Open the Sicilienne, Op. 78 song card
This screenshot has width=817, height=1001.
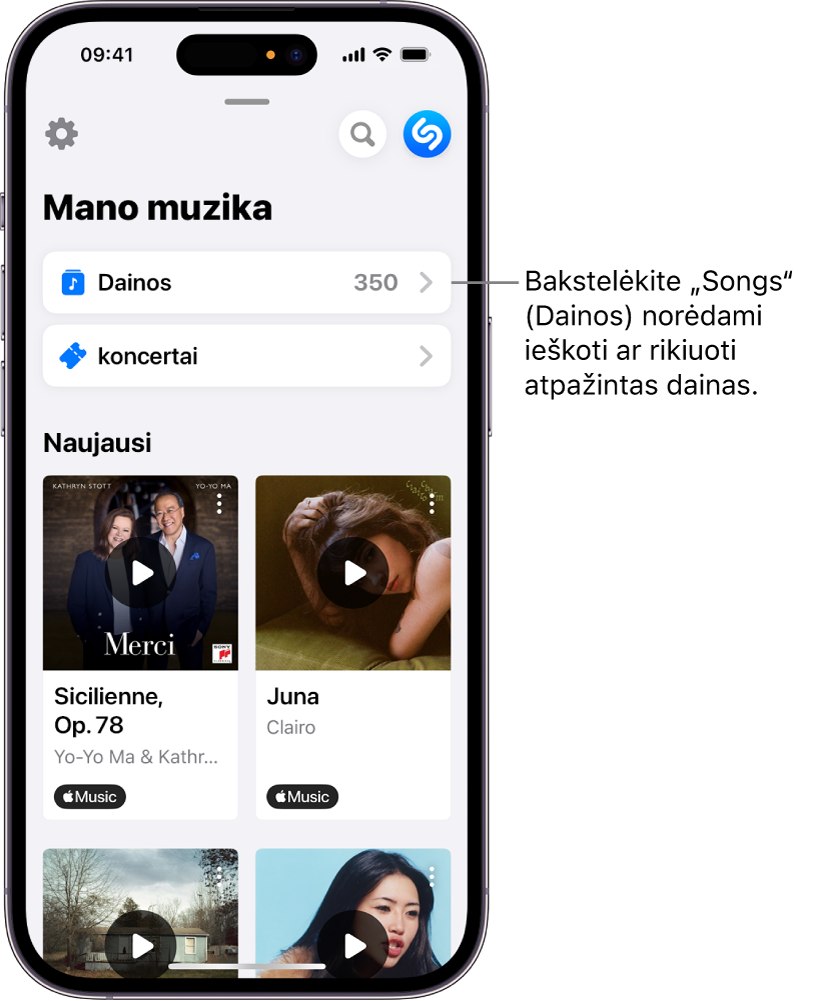point(140,710)
